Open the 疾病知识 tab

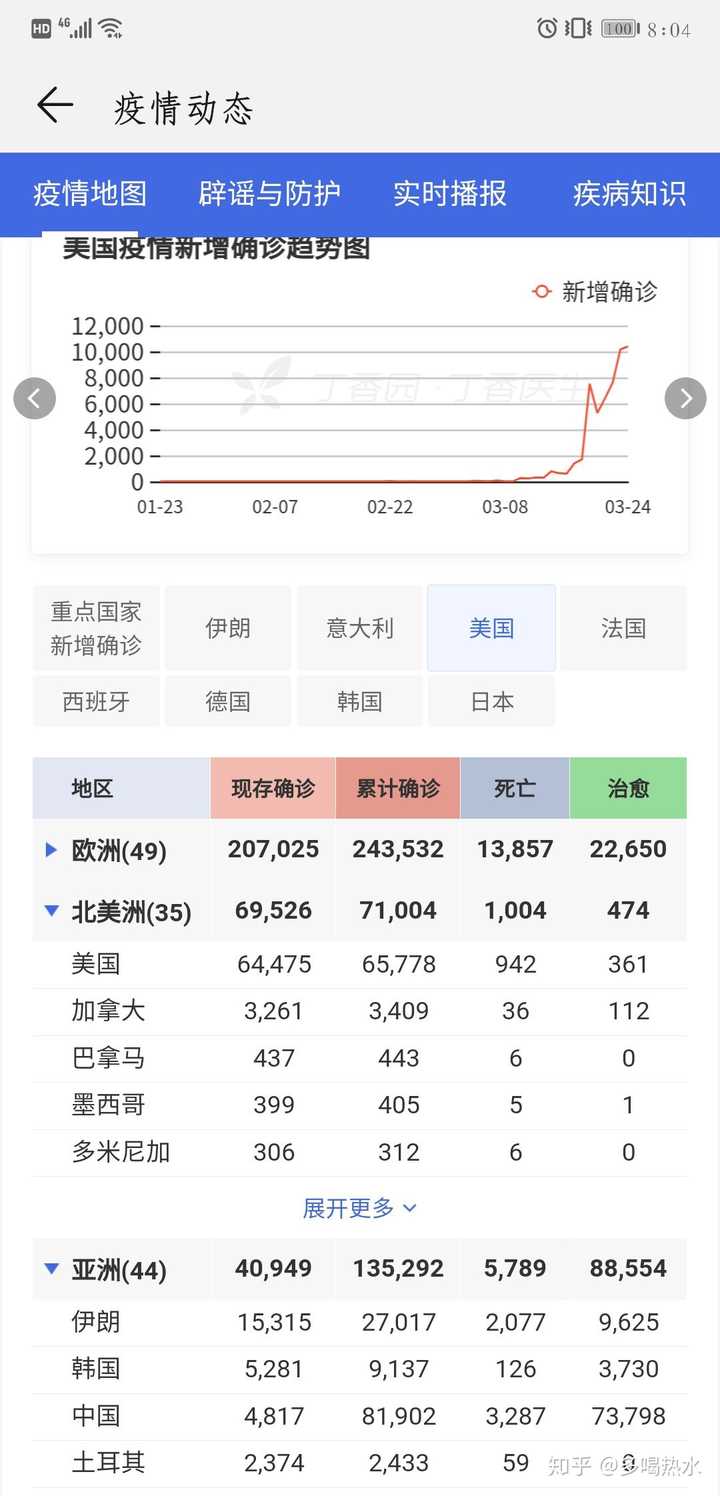click(x=629, y=194)
